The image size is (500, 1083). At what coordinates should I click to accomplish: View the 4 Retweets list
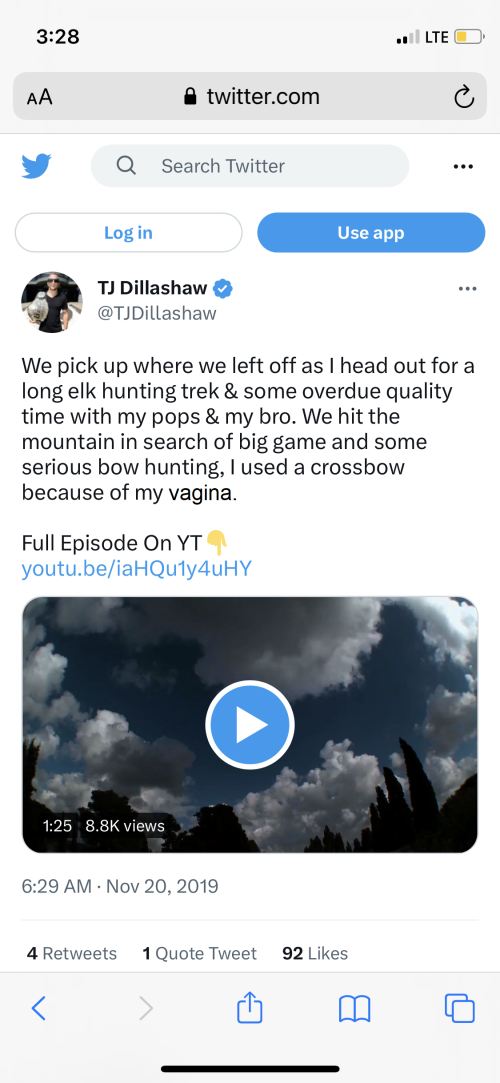[x=72, y=954]
